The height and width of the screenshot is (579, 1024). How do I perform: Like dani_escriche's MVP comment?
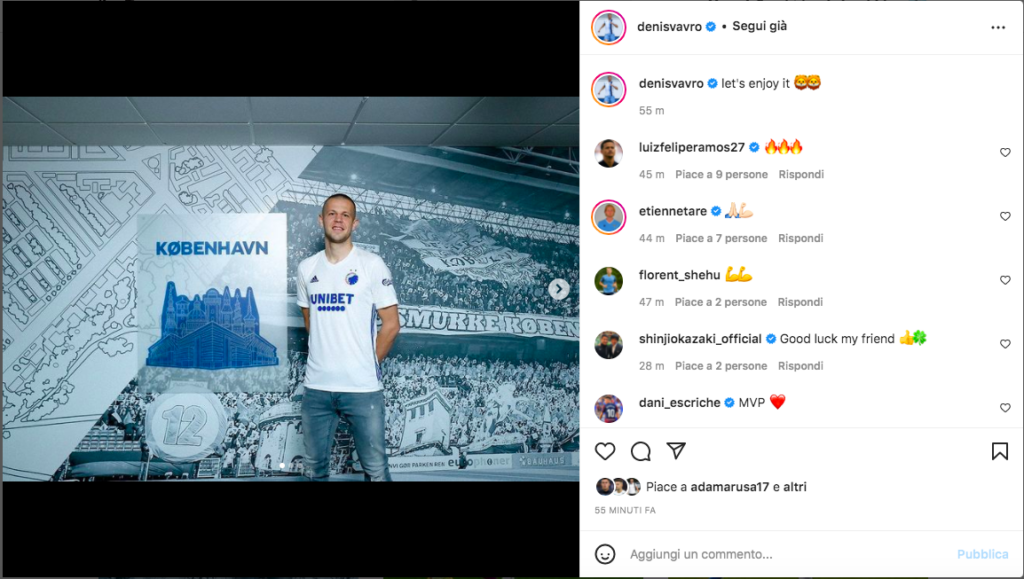pos(1005,408)
